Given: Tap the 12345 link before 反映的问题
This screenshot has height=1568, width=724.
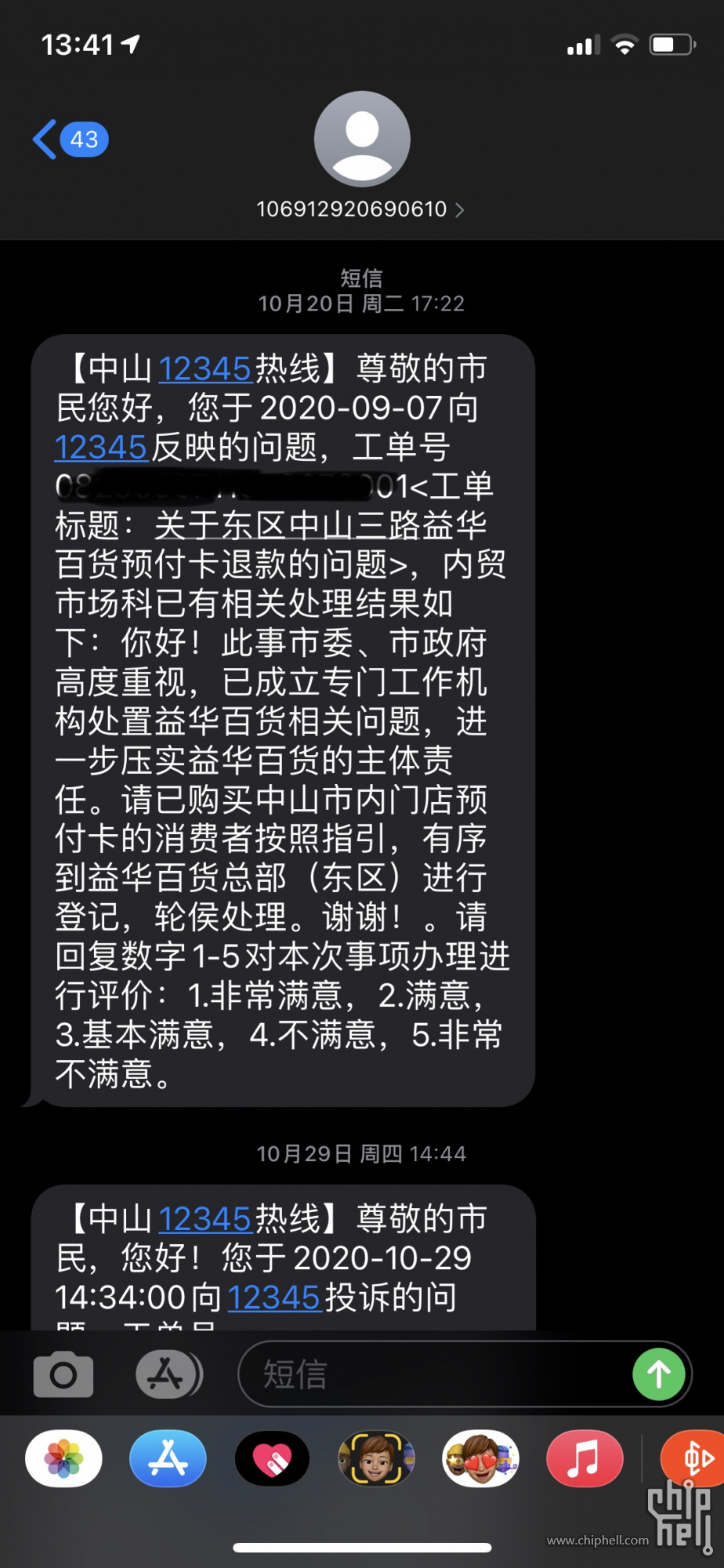Looking at the screenshot, I should point(101,447).
